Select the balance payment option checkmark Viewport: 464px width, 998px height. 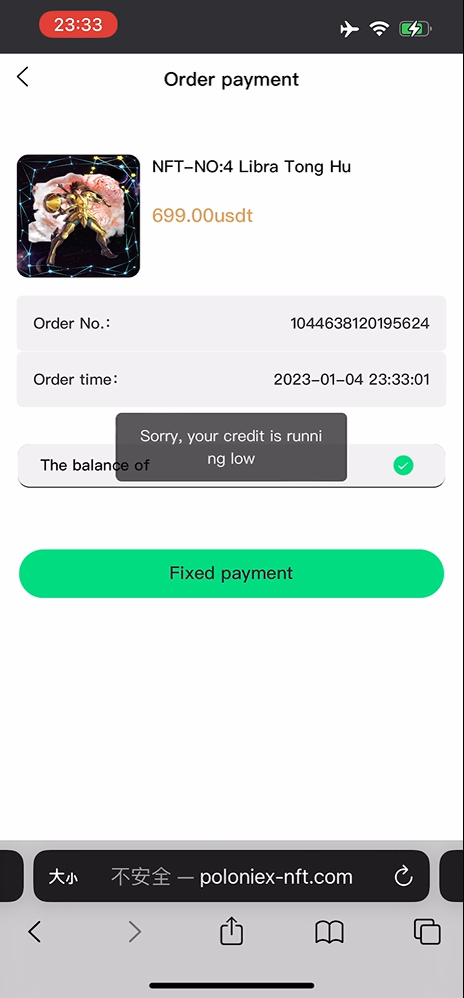(403, 466)
